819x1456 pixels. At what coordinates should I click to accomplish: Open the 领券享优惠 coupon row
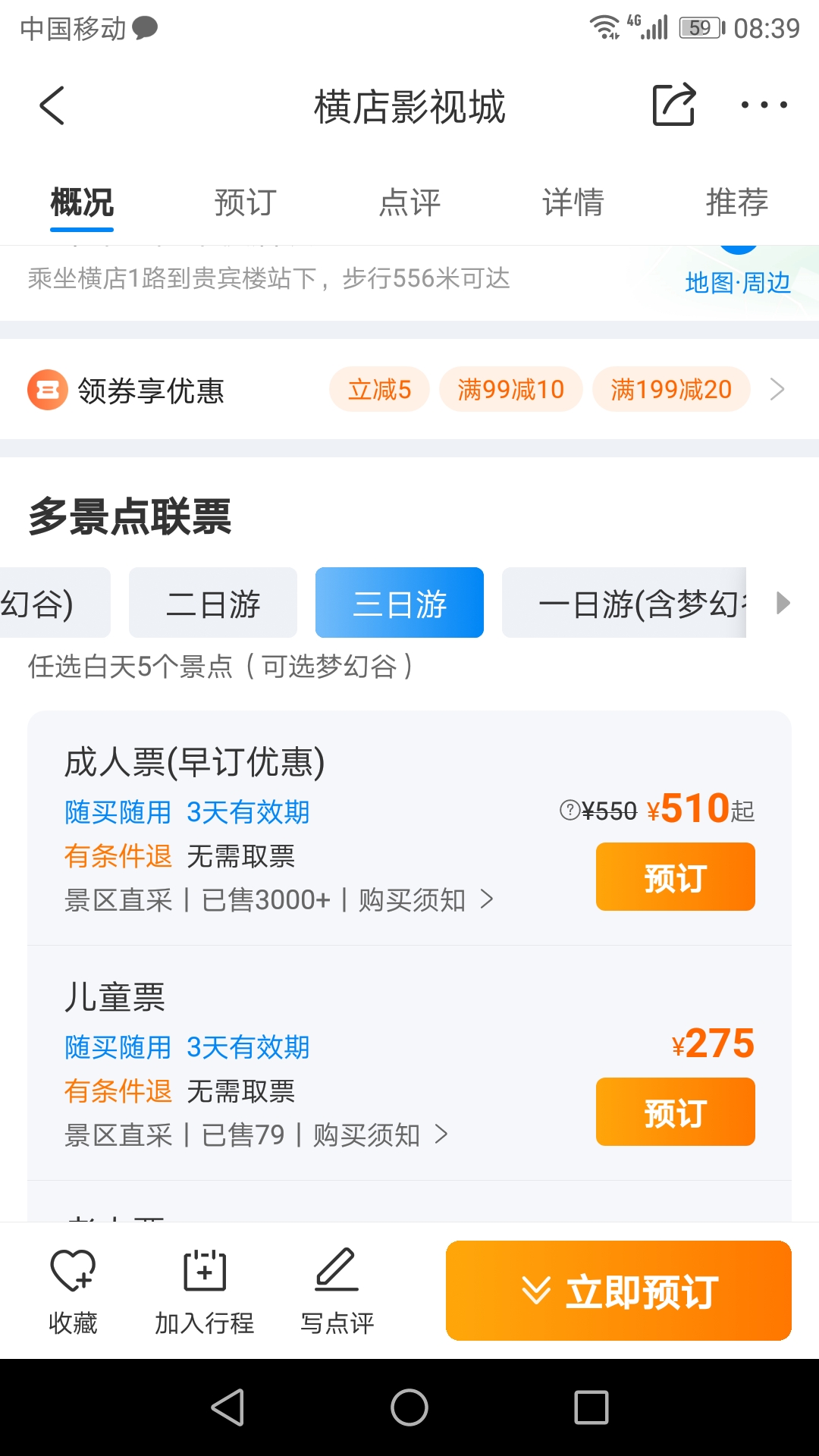pos(409,390)
